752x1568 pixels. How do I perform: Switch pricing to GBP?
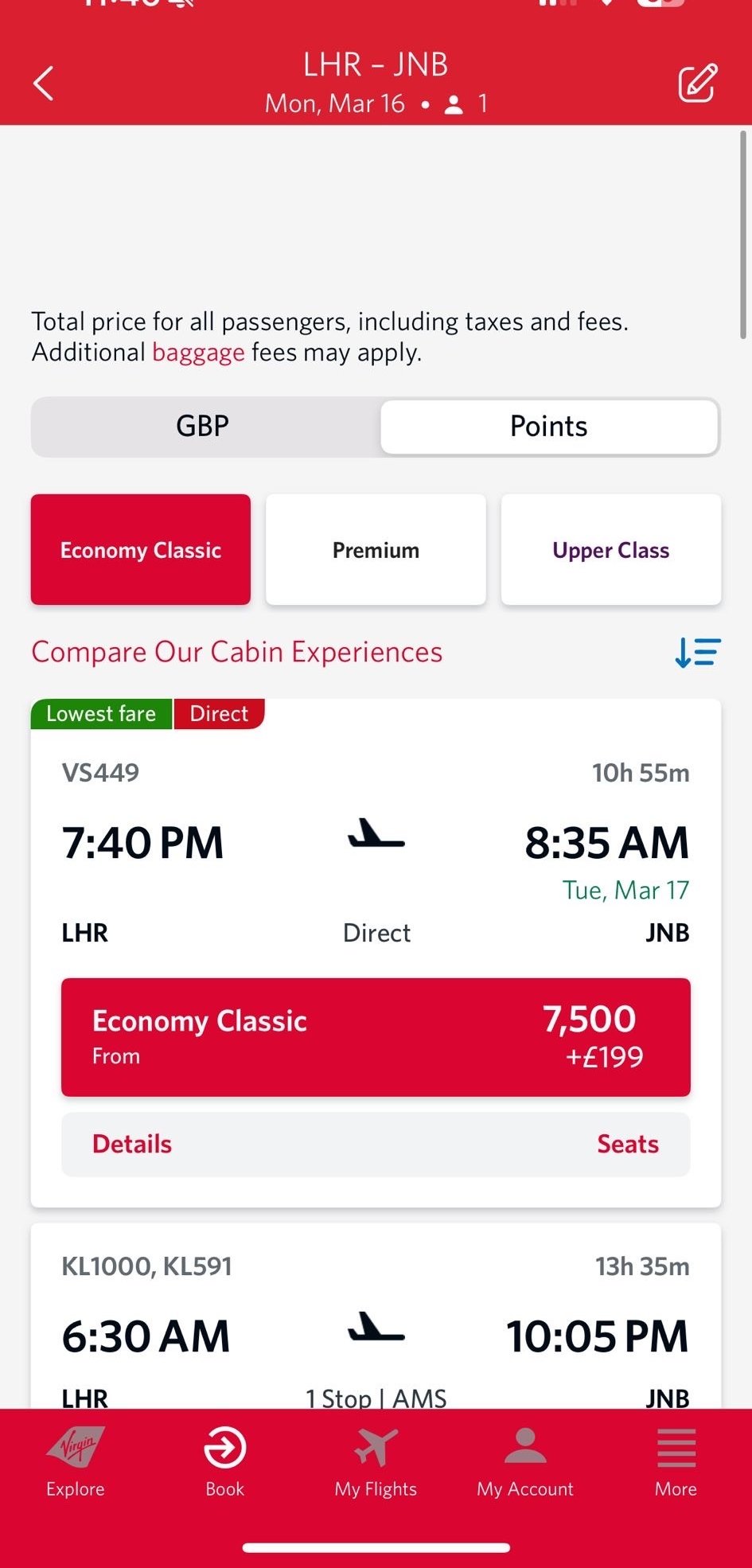coord(203,427)
